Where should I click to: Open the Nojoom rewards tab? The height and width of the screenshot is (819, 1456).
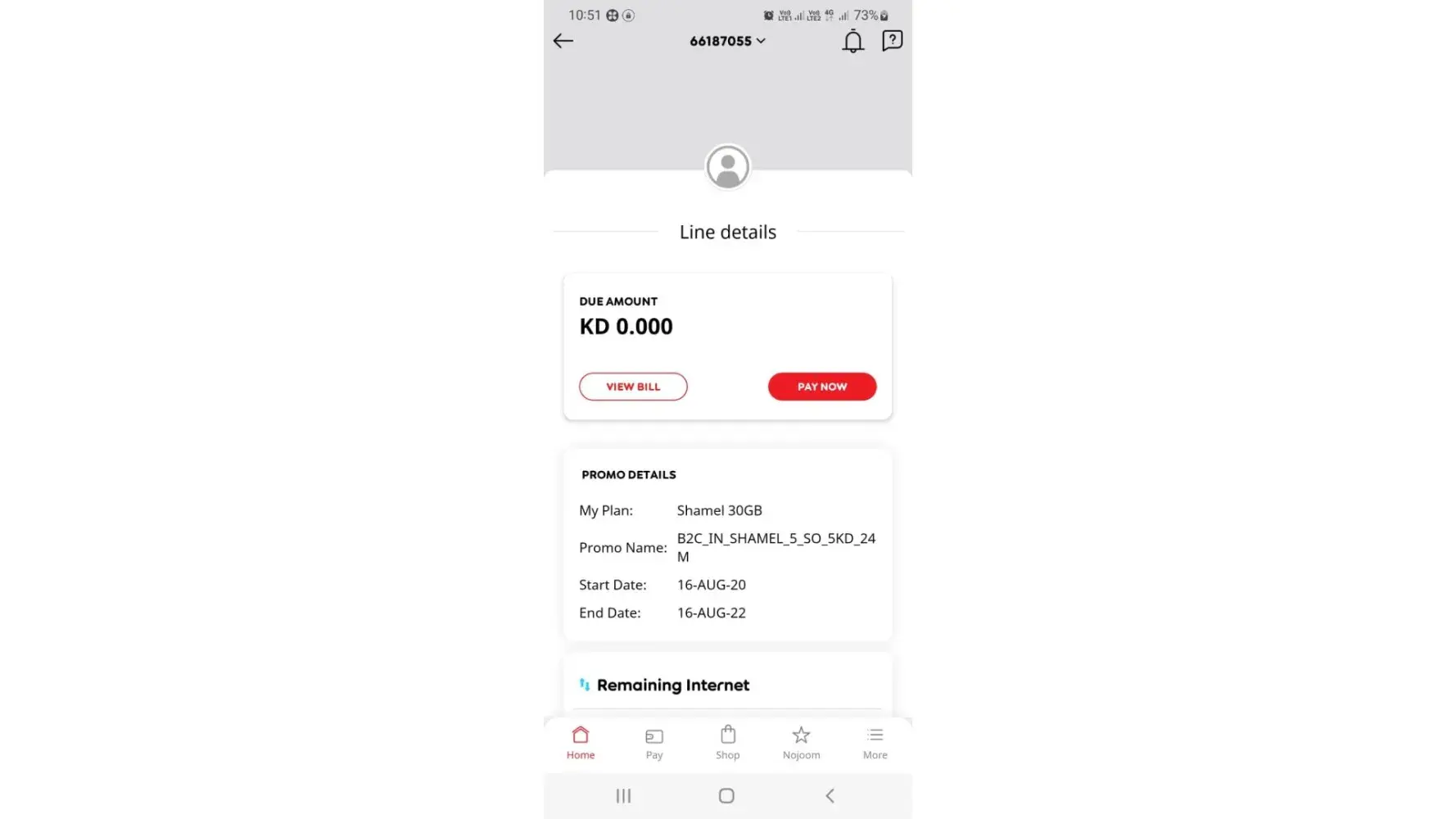tap(801, 743)
